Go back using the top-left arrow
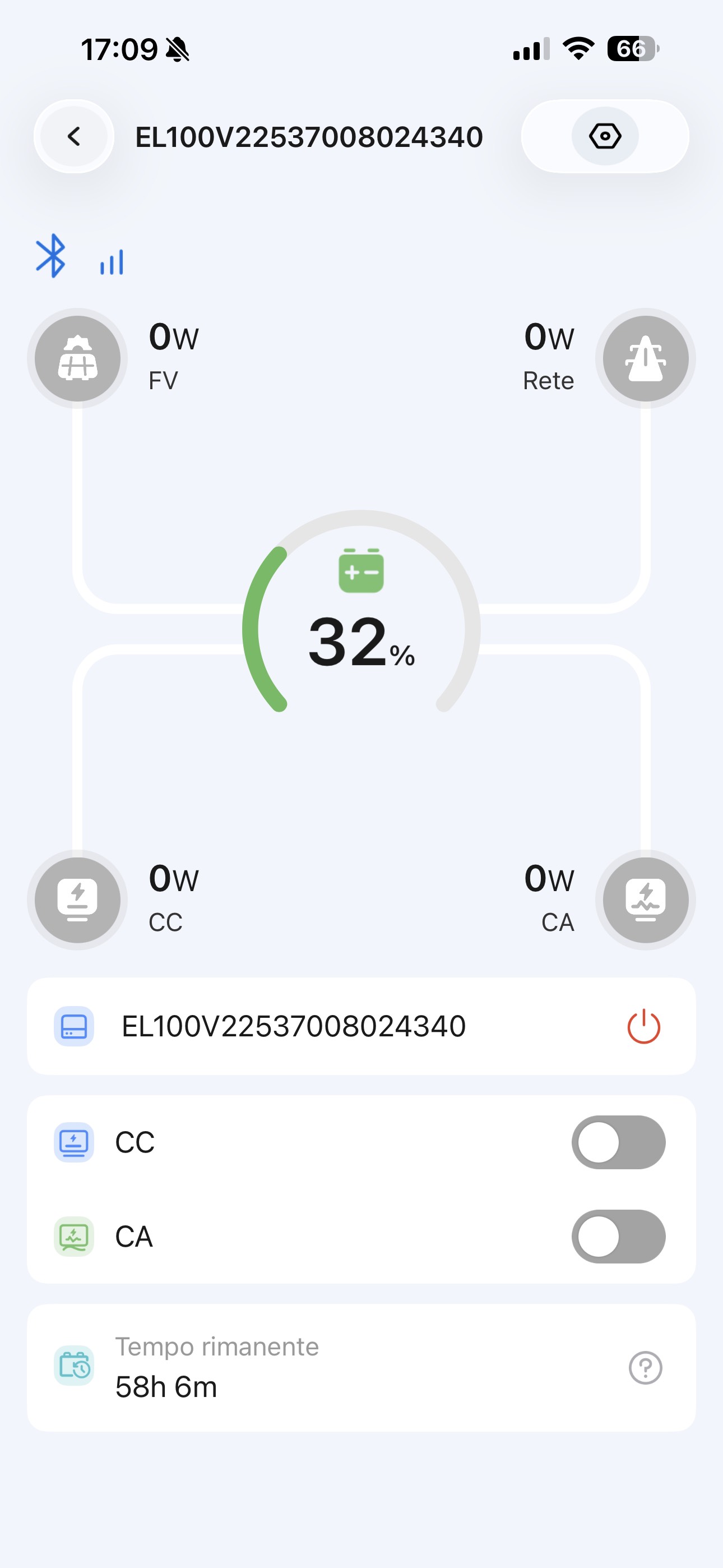 pyautogui.click(x=74, y=136)
